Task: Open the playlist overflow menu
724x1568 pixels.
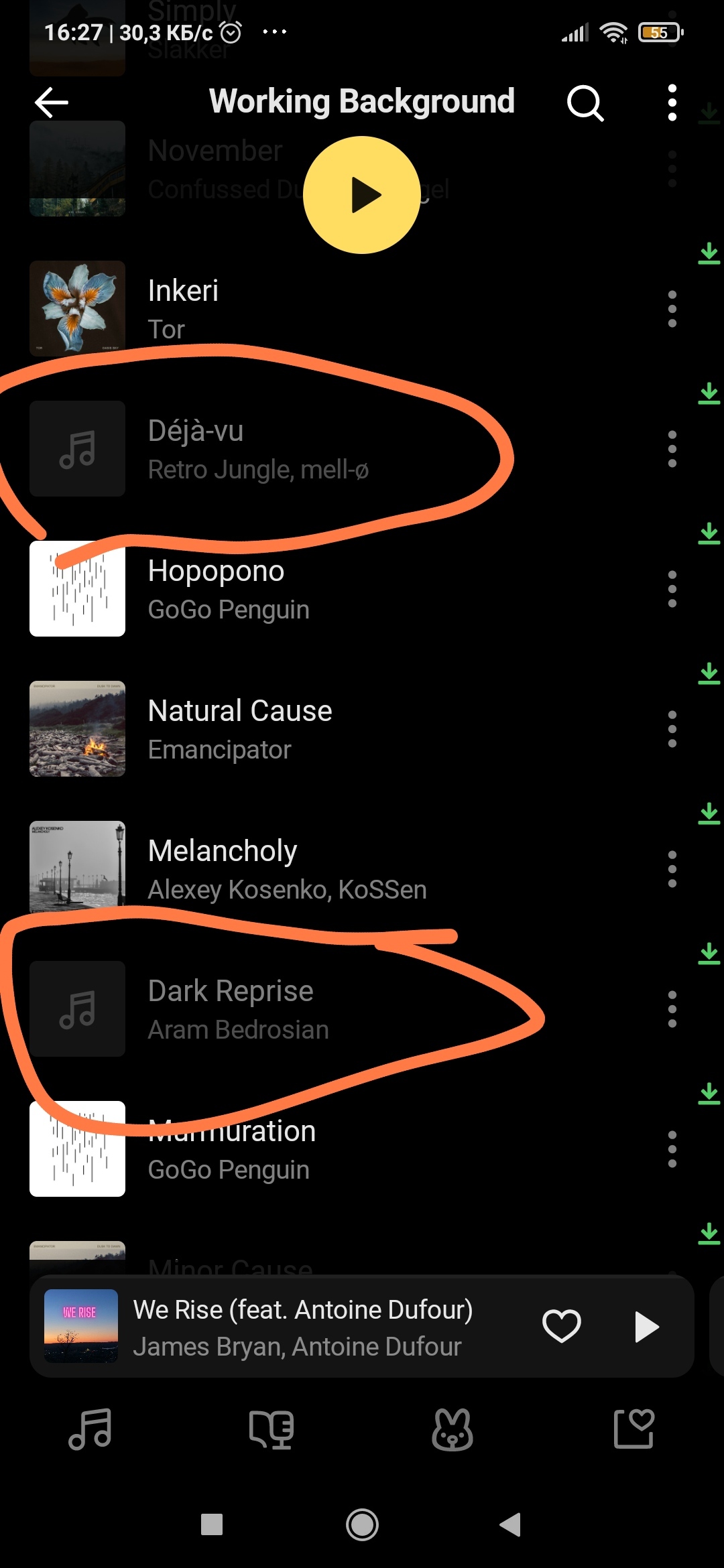Action: point(672,103)
